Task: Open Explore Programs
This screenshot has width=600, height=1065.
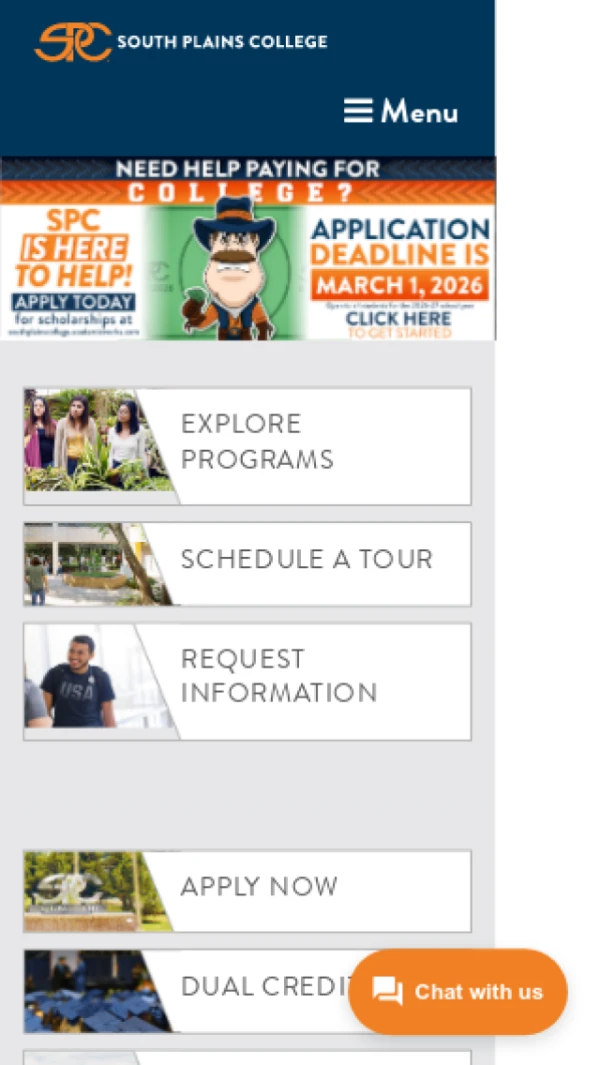Action: (247, 446)
